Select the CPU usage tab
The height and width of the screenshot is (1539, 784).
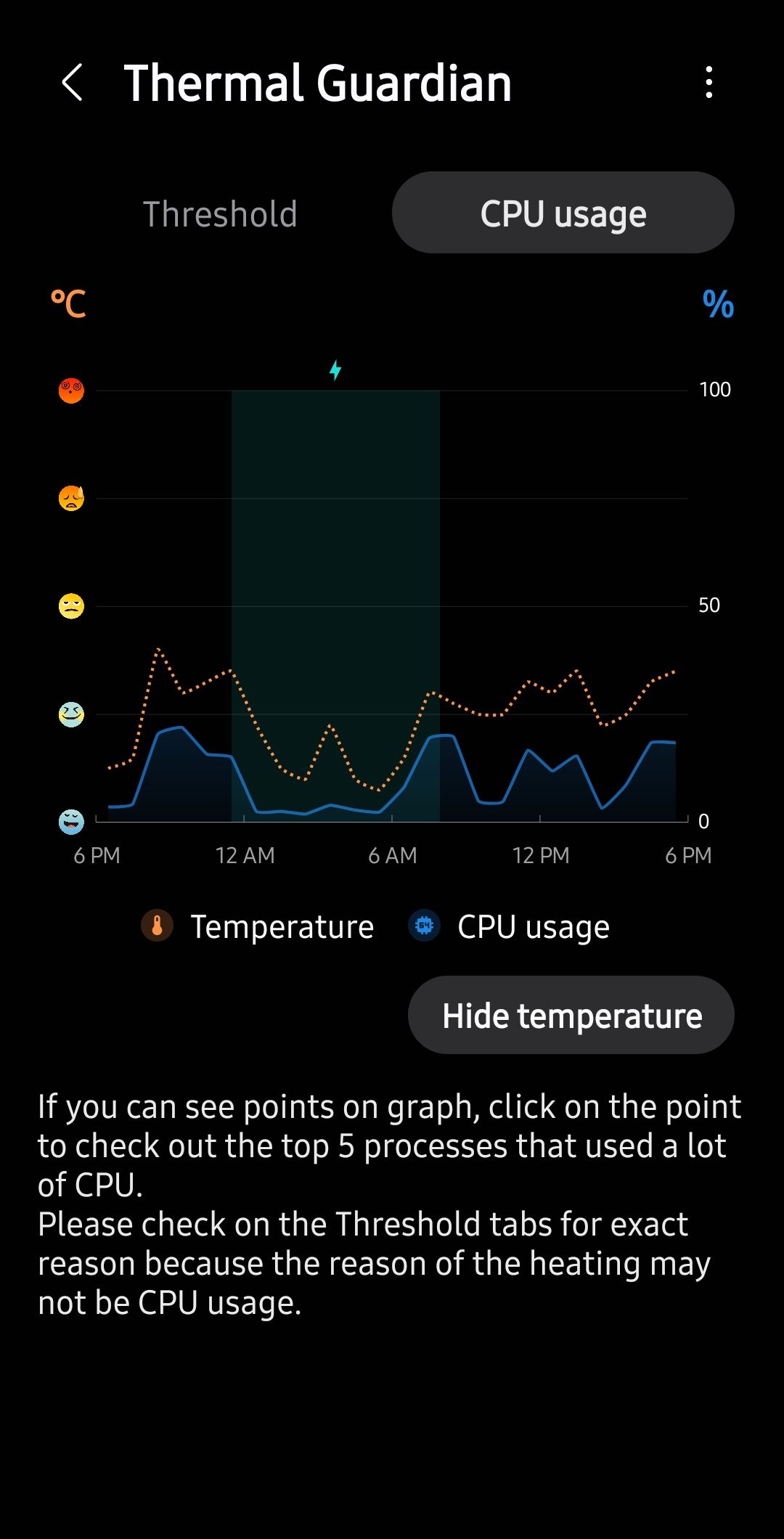pos(563,212)
